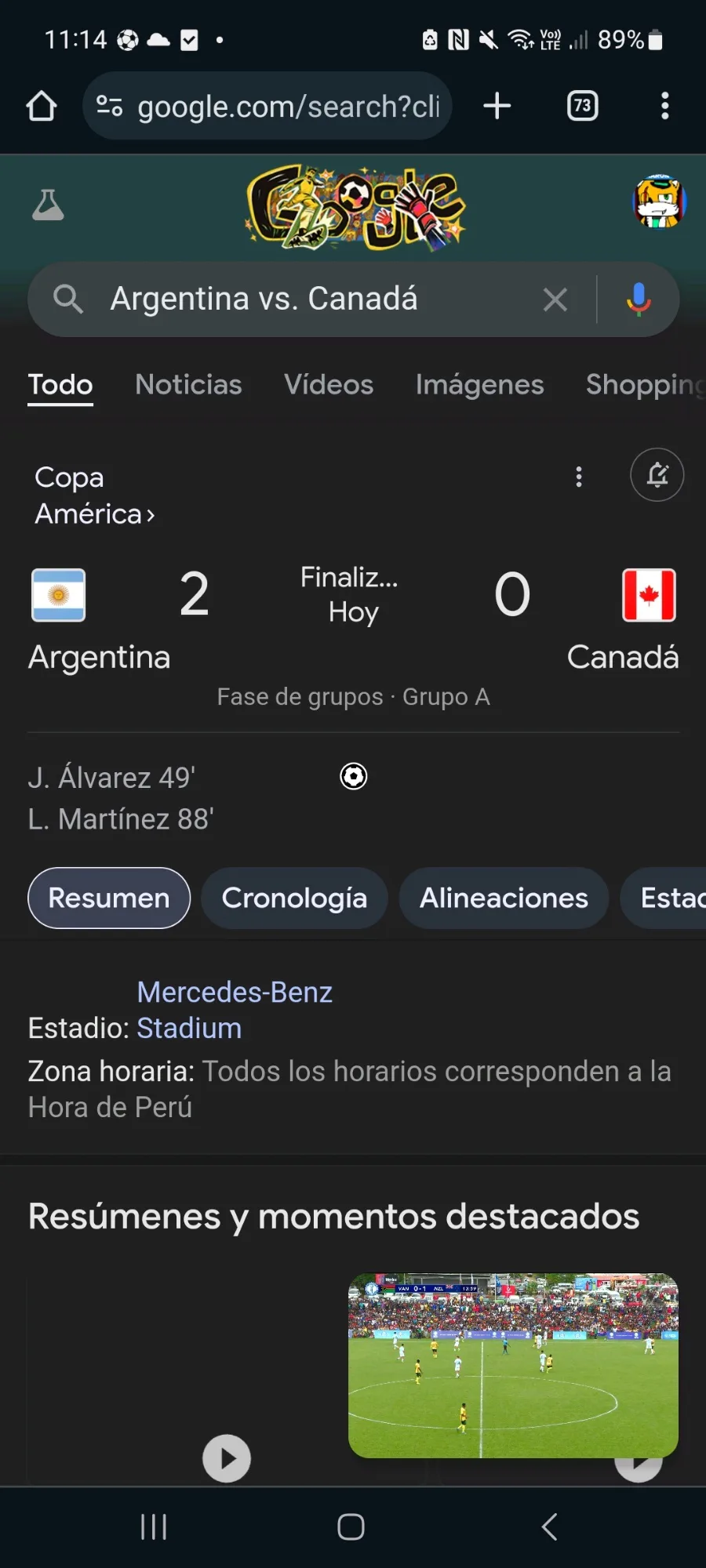
Task: Start a voice search with the microphone
Action: 639,299
